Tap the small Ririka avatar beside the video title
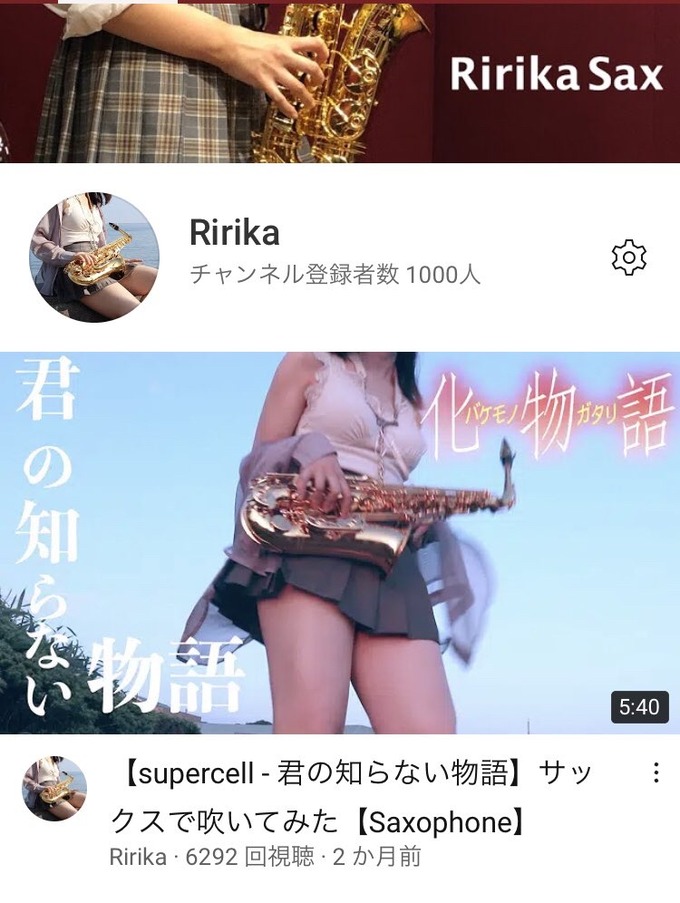The width and height of the screenshot is (680, 903). 54,788
